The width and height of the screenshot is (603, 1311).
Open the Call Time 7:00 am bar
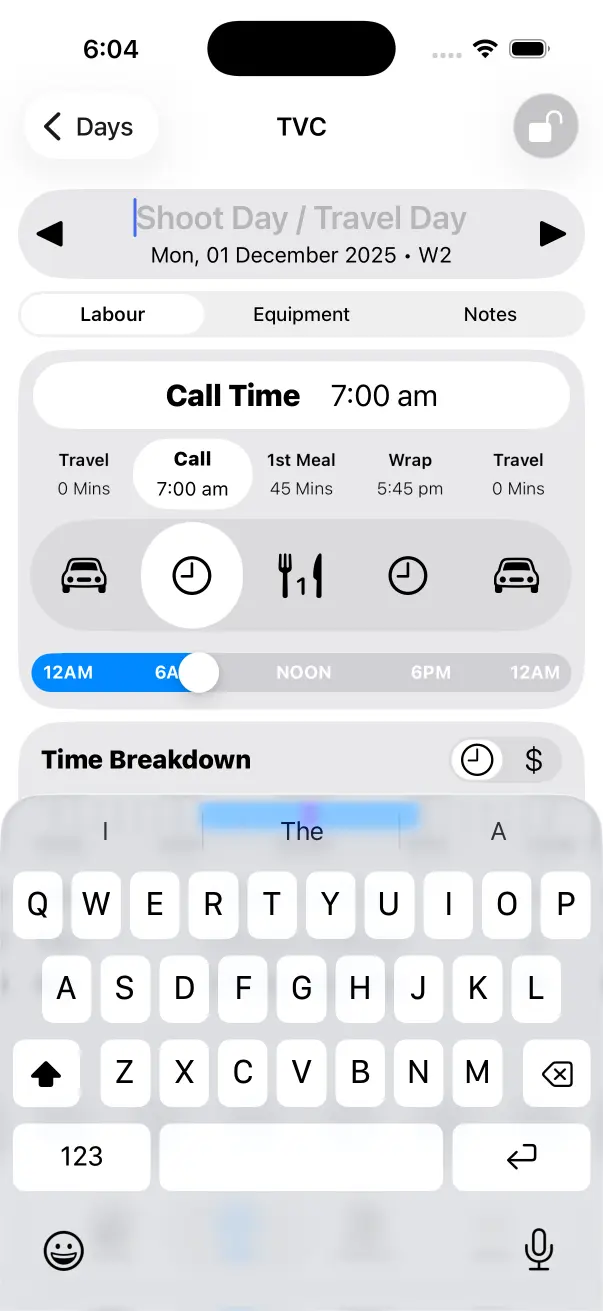[301, 396]
